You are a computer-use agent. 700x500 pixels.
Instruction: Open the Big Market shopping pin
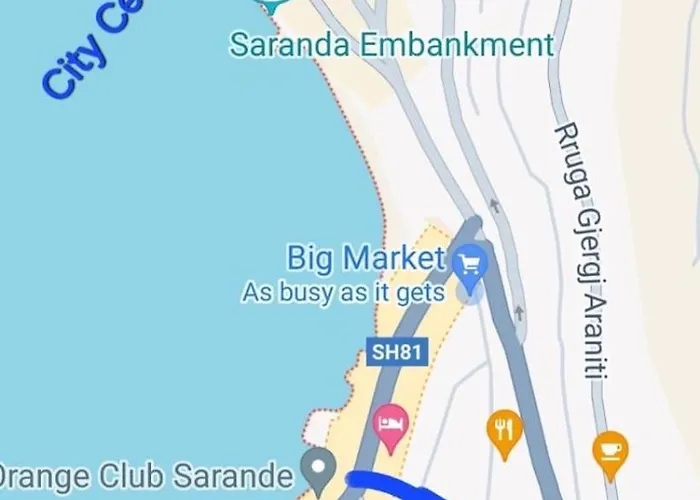[x=469, y=264]
